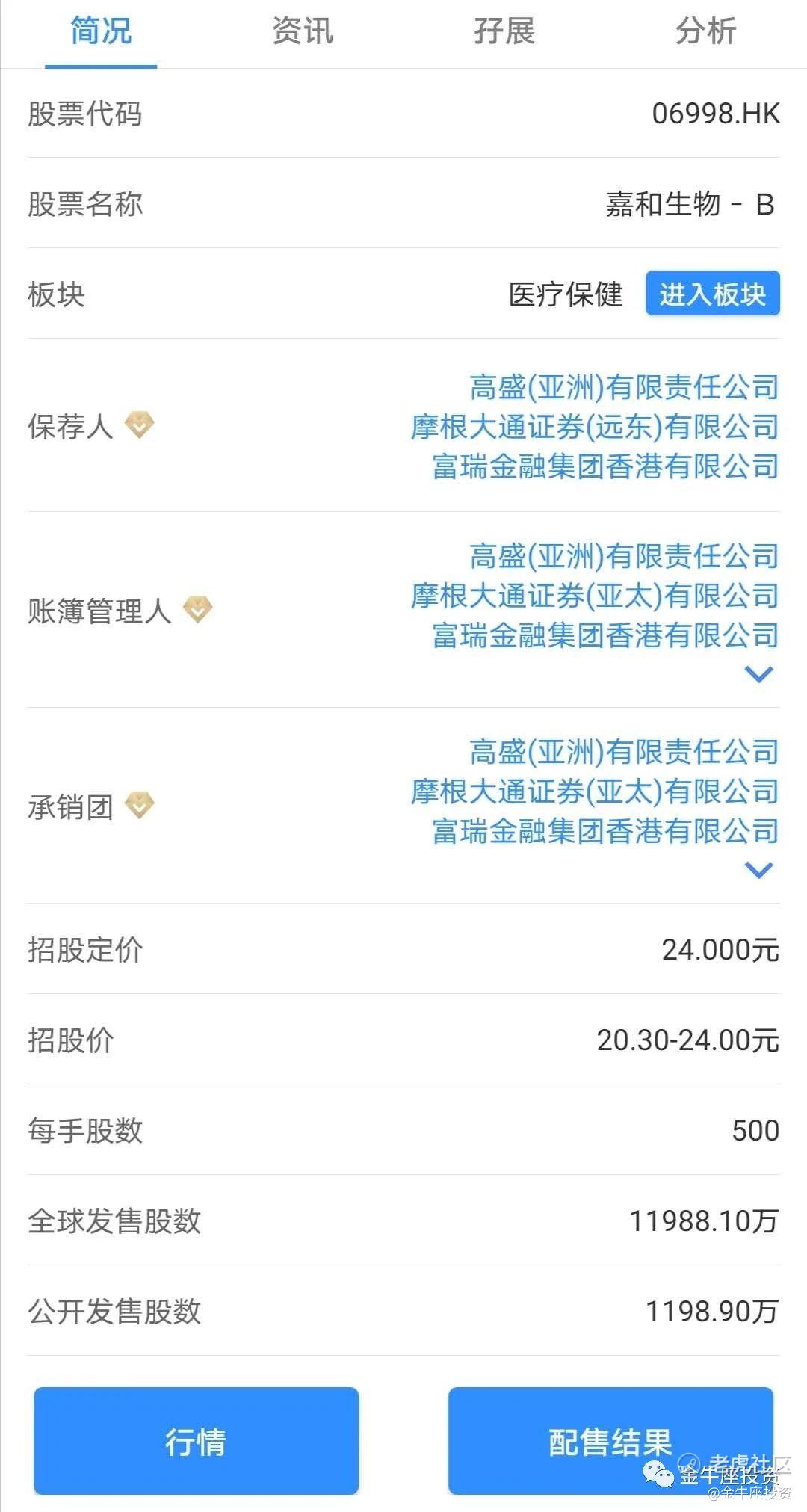807x1512 pixels.
Task: Tap the diamond icon beside 账簿管理人
Action: coord(198,610)
